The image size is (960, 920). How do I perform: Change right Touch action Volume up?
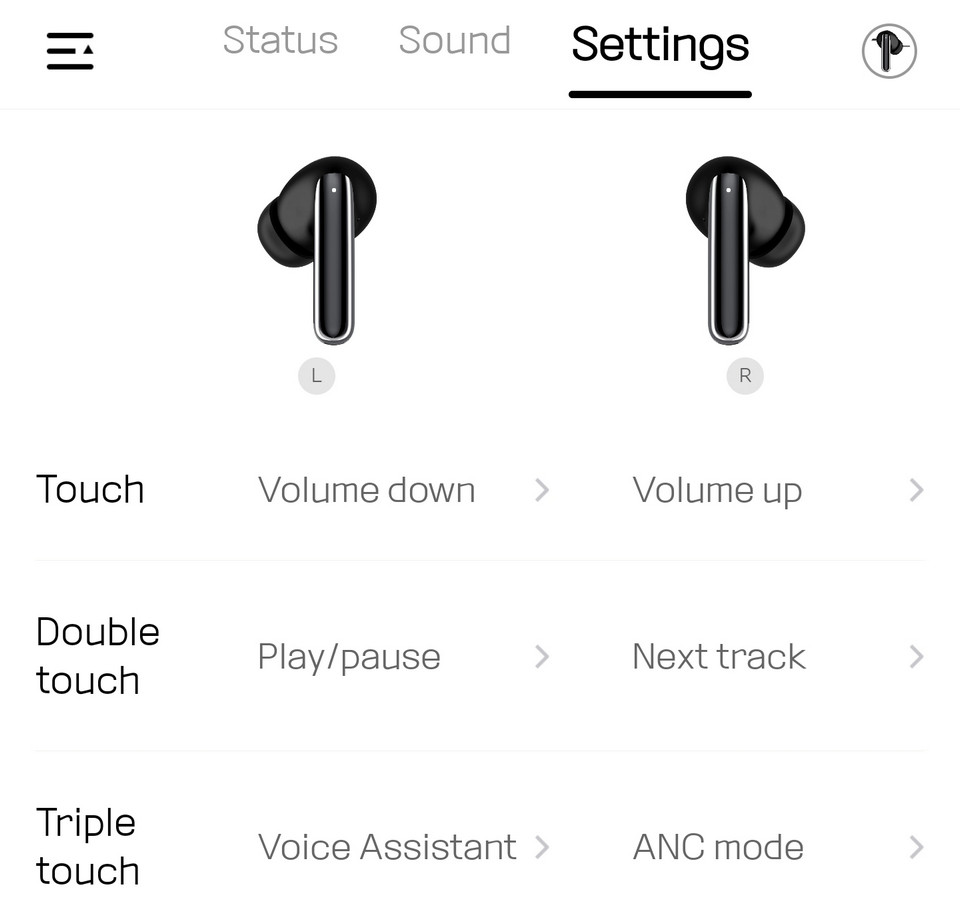tap(777, 490)
